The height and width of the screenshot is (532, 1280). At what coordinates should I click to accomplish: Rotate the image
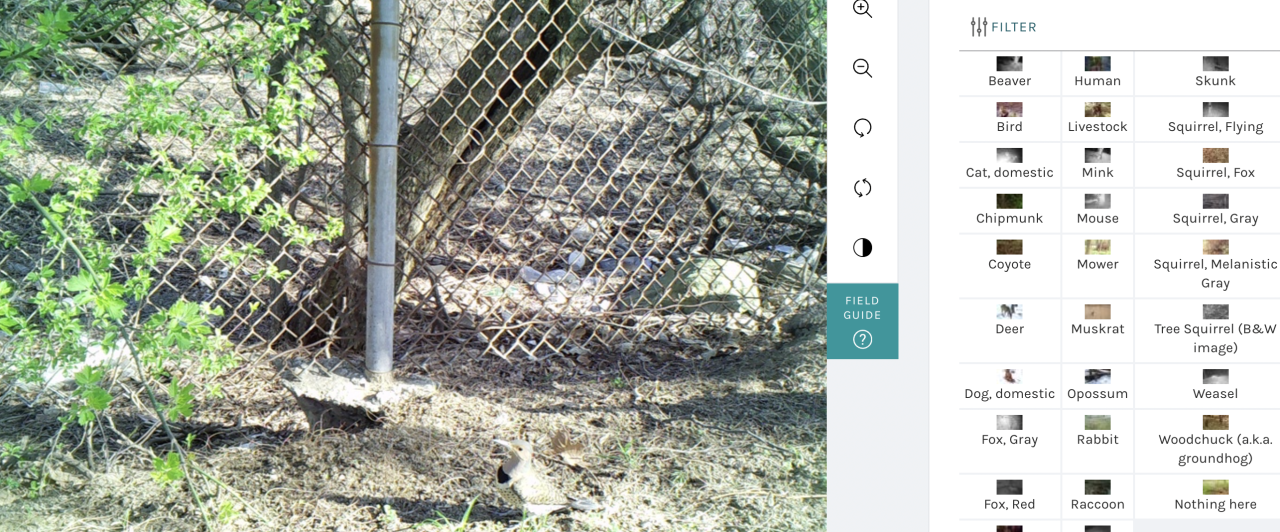862,128
